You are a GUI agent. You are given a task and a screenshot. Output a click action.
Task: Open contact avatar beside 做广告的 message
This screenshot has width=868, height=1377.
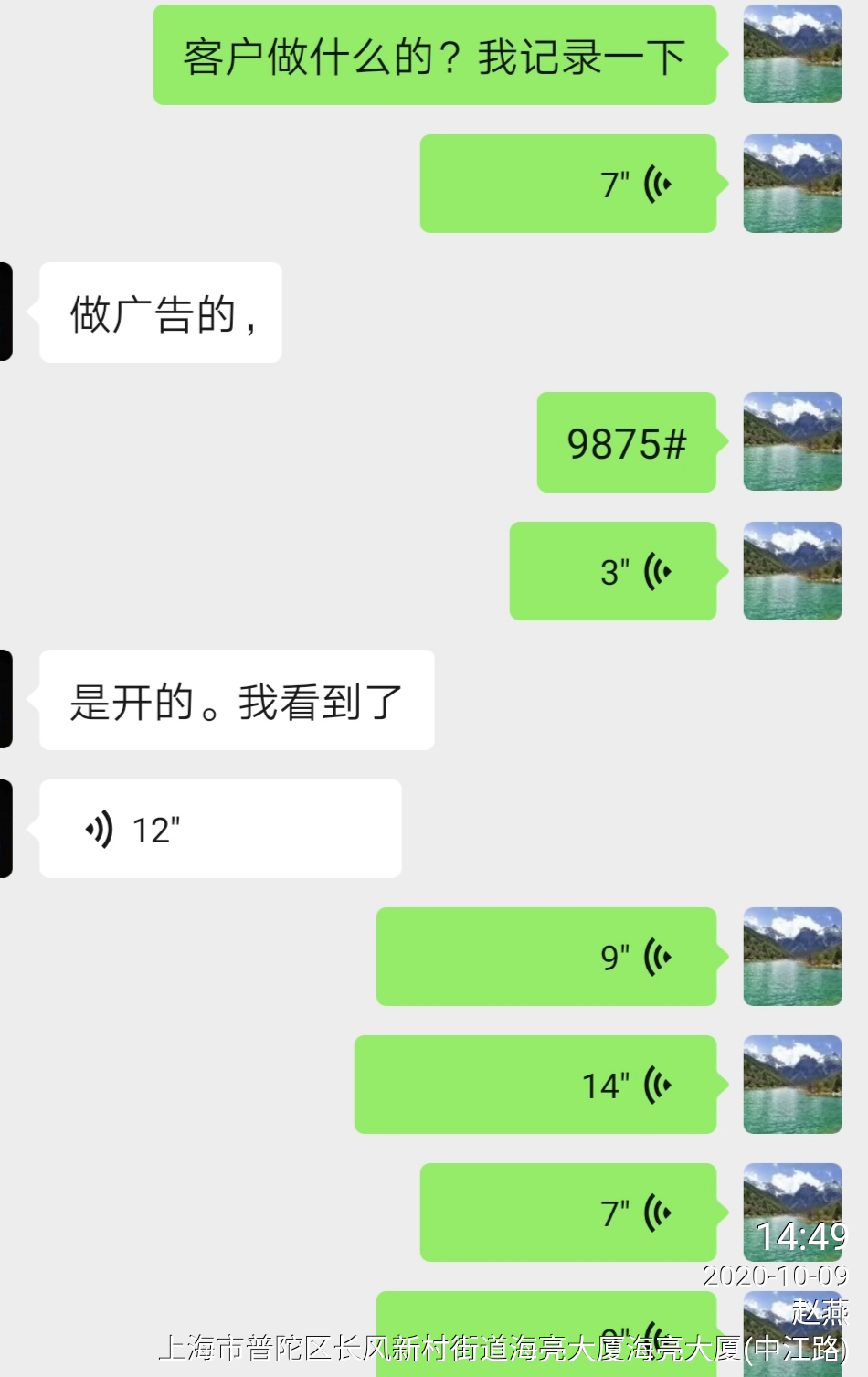click(x=5, y=312)
